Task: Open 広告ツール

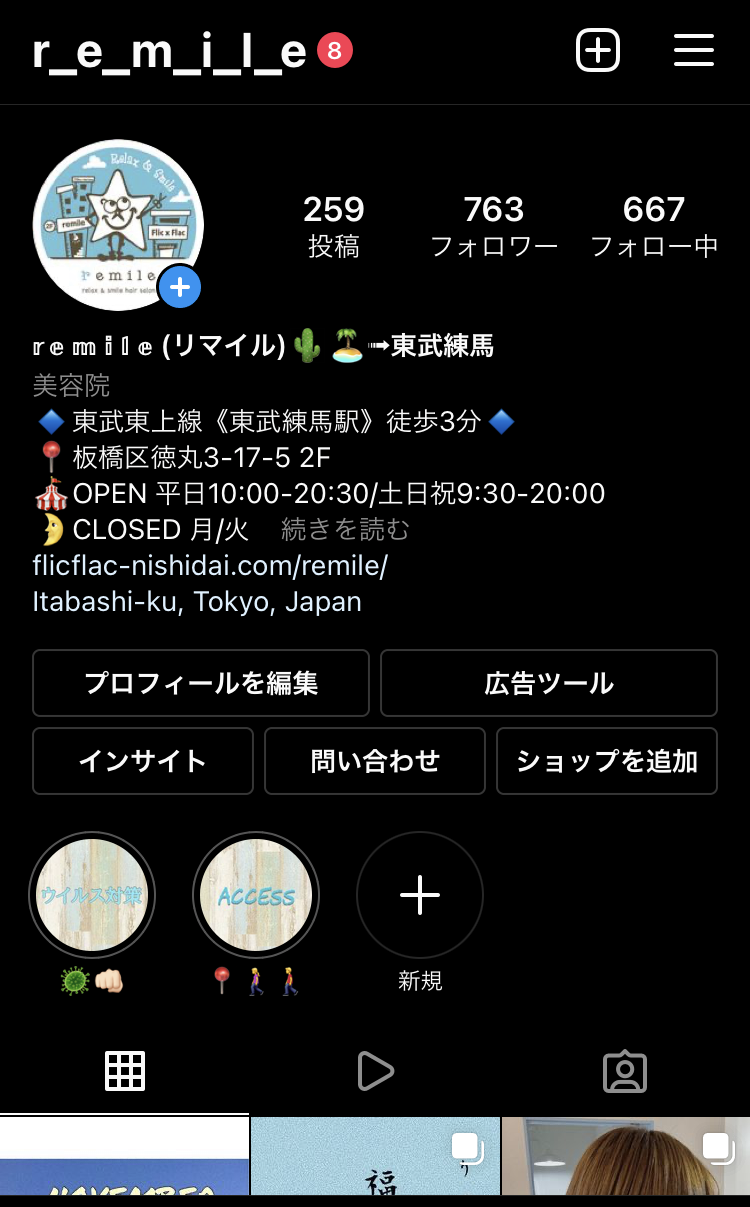Action: click(x=549, y=683)
